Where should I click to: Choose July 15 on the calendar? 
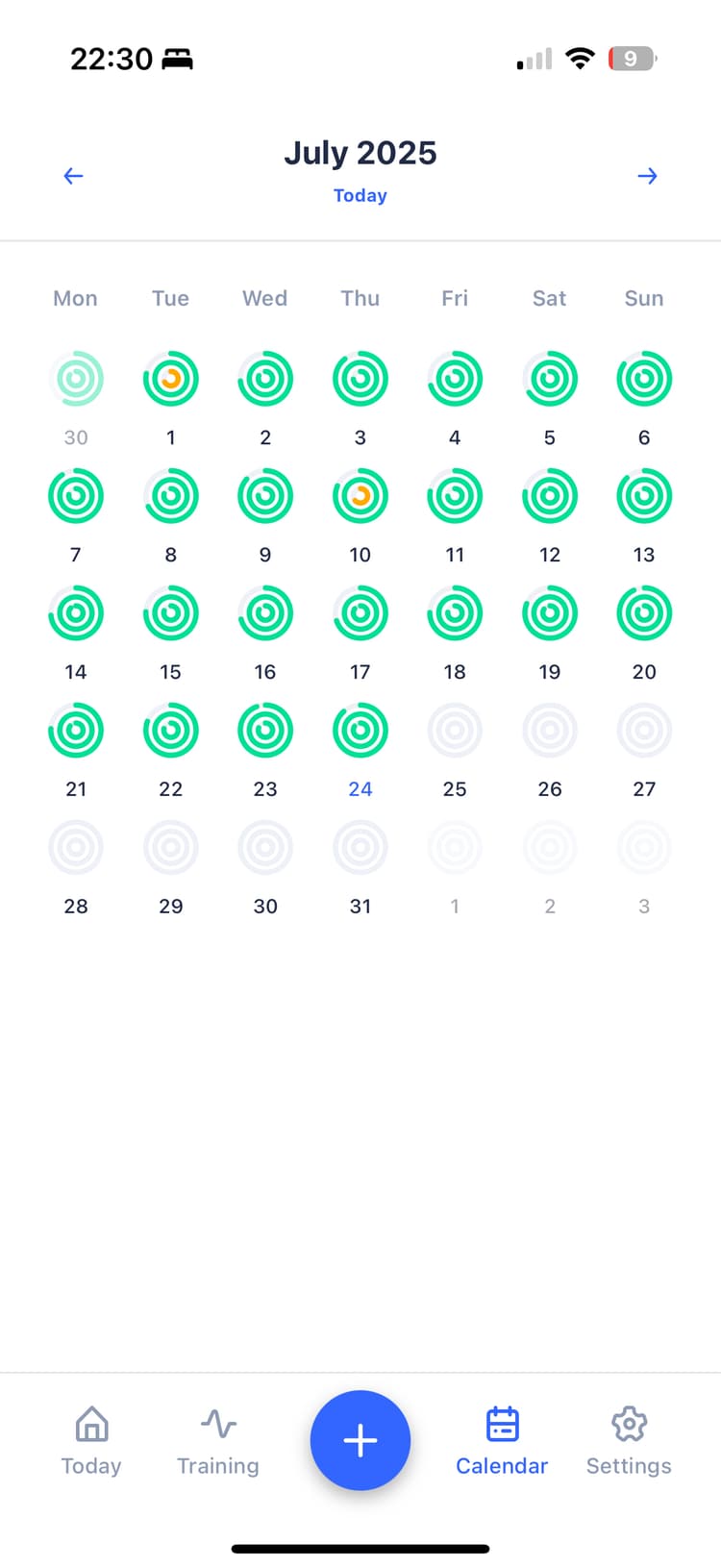171,614
